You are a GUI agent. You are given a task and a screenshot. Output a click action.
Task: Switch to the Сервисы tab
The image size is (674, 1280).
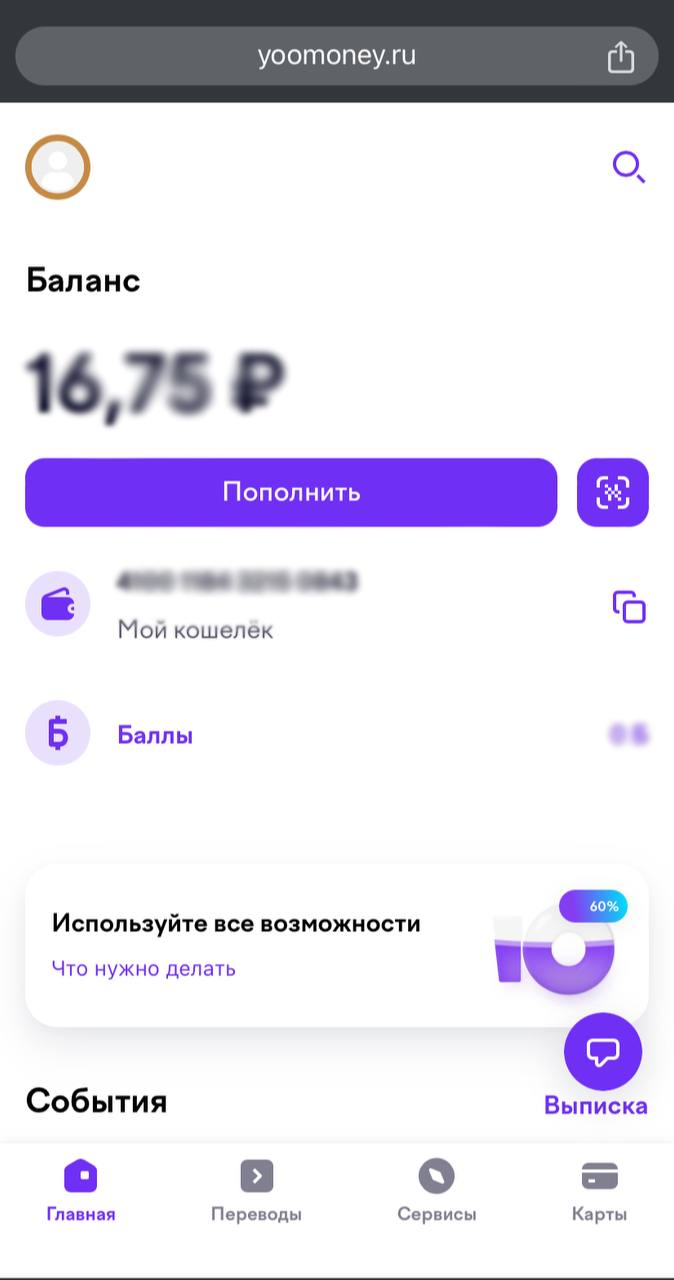coord(436,1192)
